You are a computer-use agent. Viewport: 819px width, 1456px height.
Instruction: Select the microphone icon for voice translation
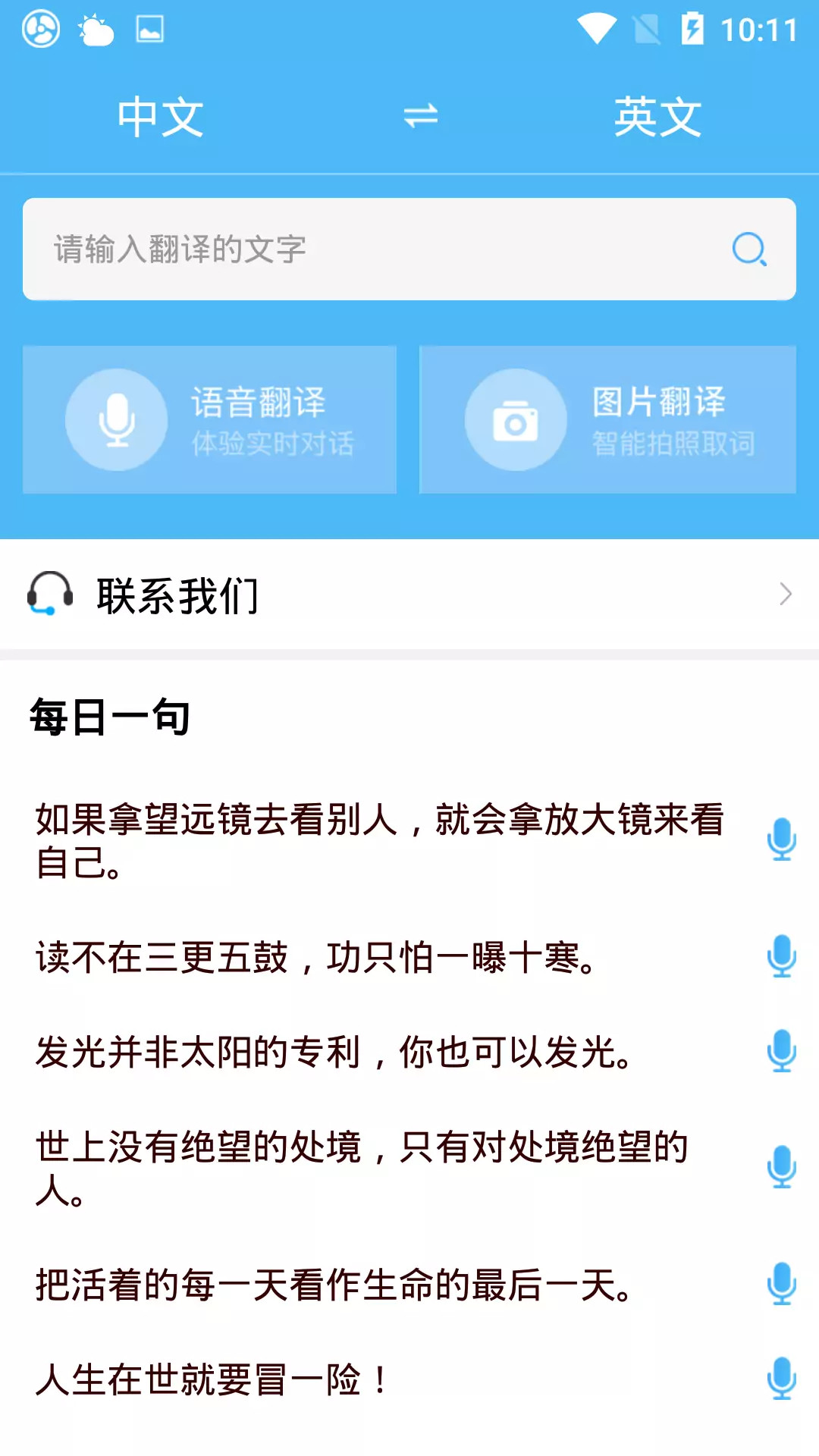coord(116,419)
